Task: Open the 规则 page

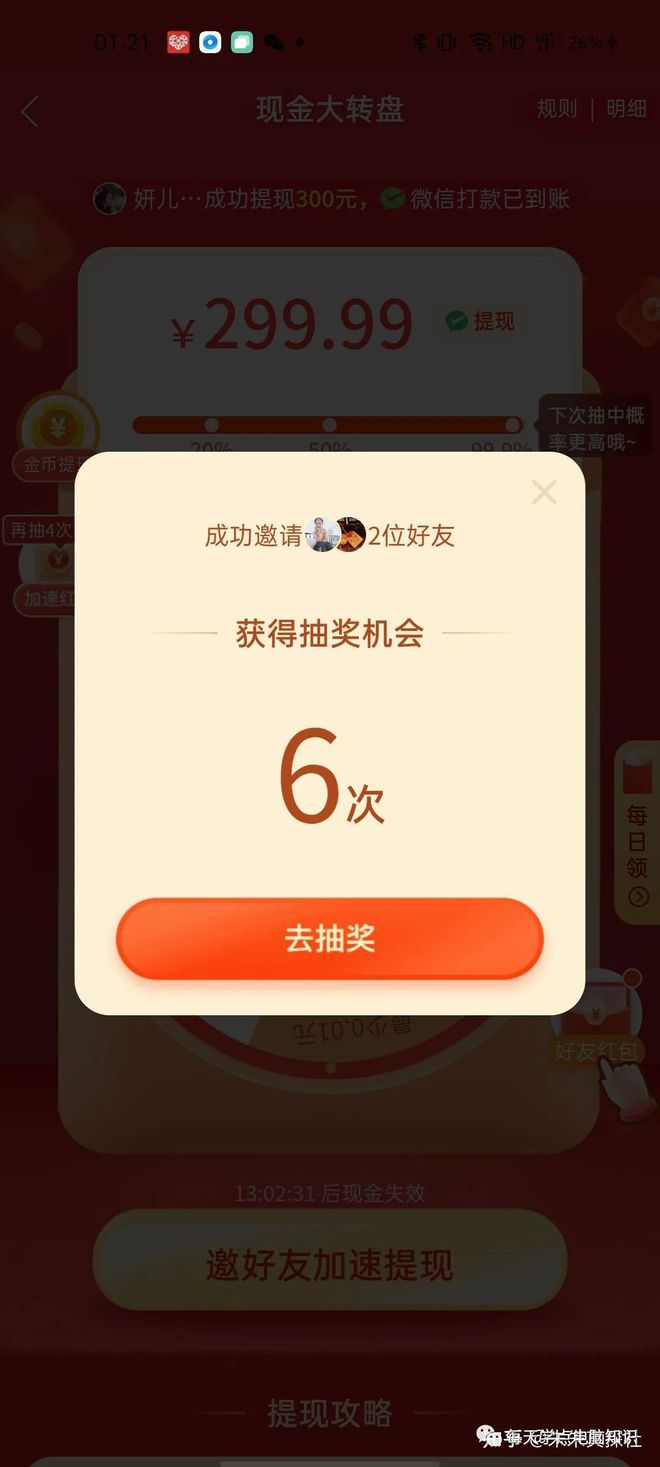Action: 557,109
